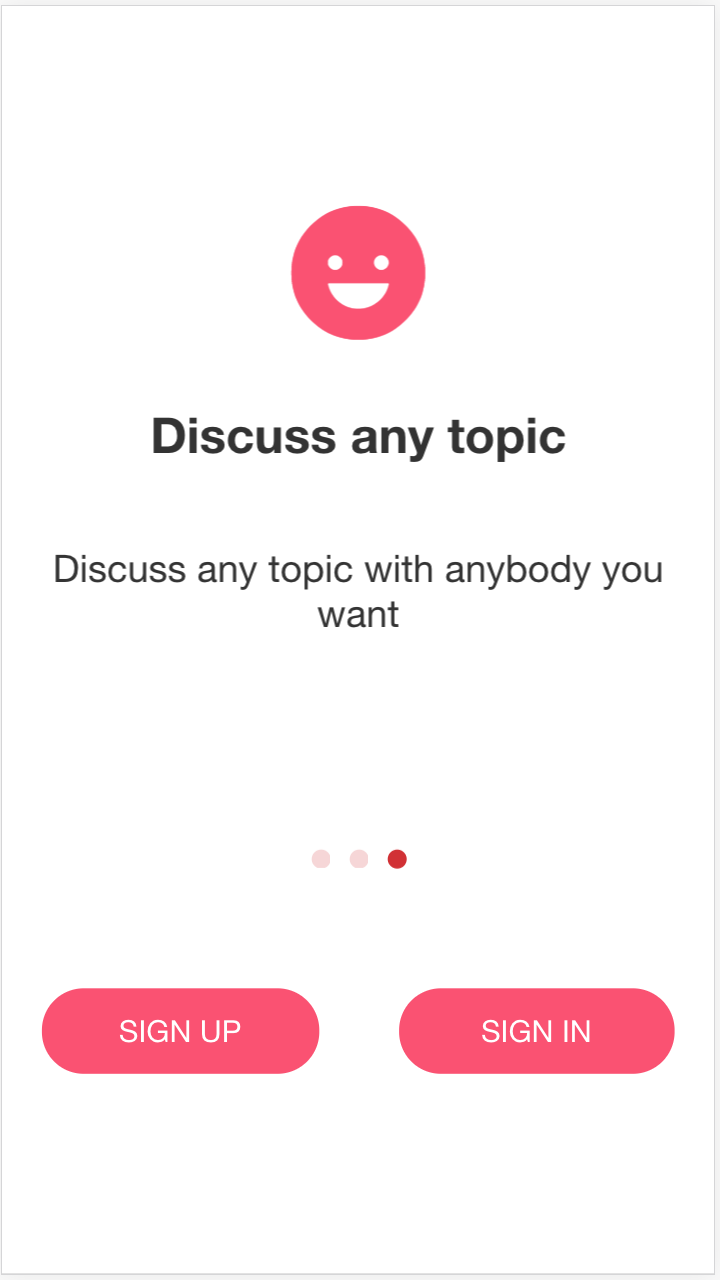The image size is (720, 1280).
Task: Tap the SIGN UP button
Action: [x=180, y=1031]
